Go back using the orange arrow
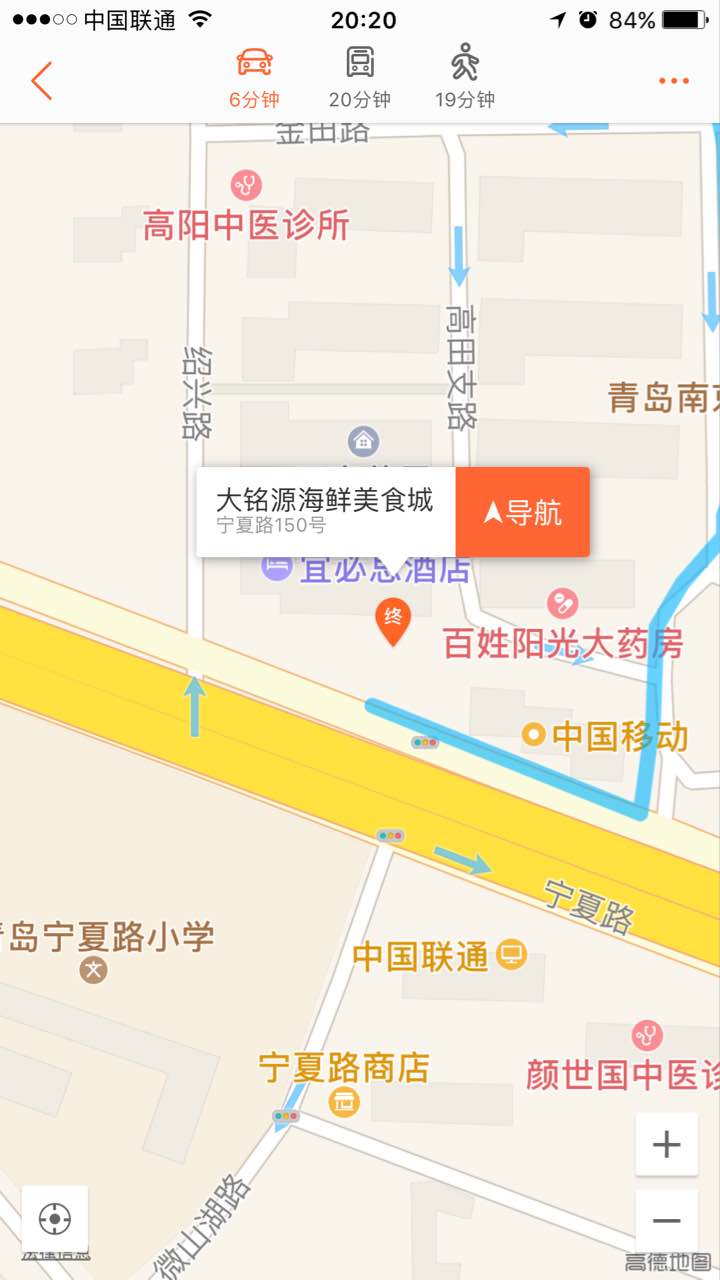Screen dimensions: 720x1280 pyautogui.click(x=41, y=80)
